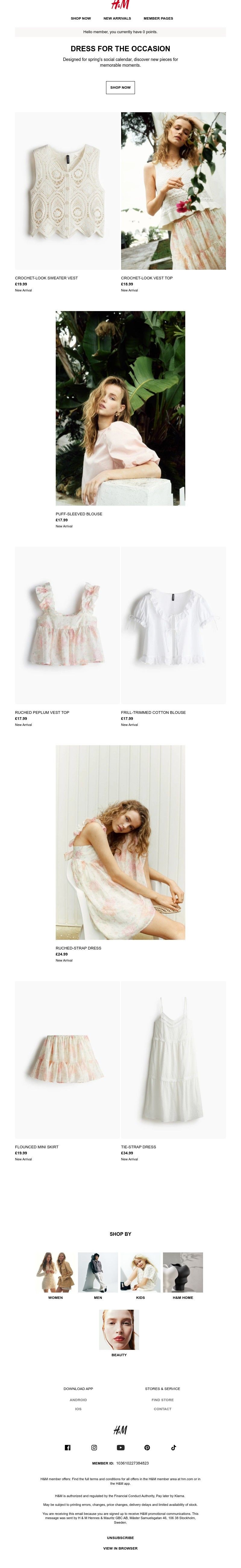The height and width of the screenshot is (1568, 241).
Task: View the Puff-Sleeved Blouse product
Action: click(120, 408)
